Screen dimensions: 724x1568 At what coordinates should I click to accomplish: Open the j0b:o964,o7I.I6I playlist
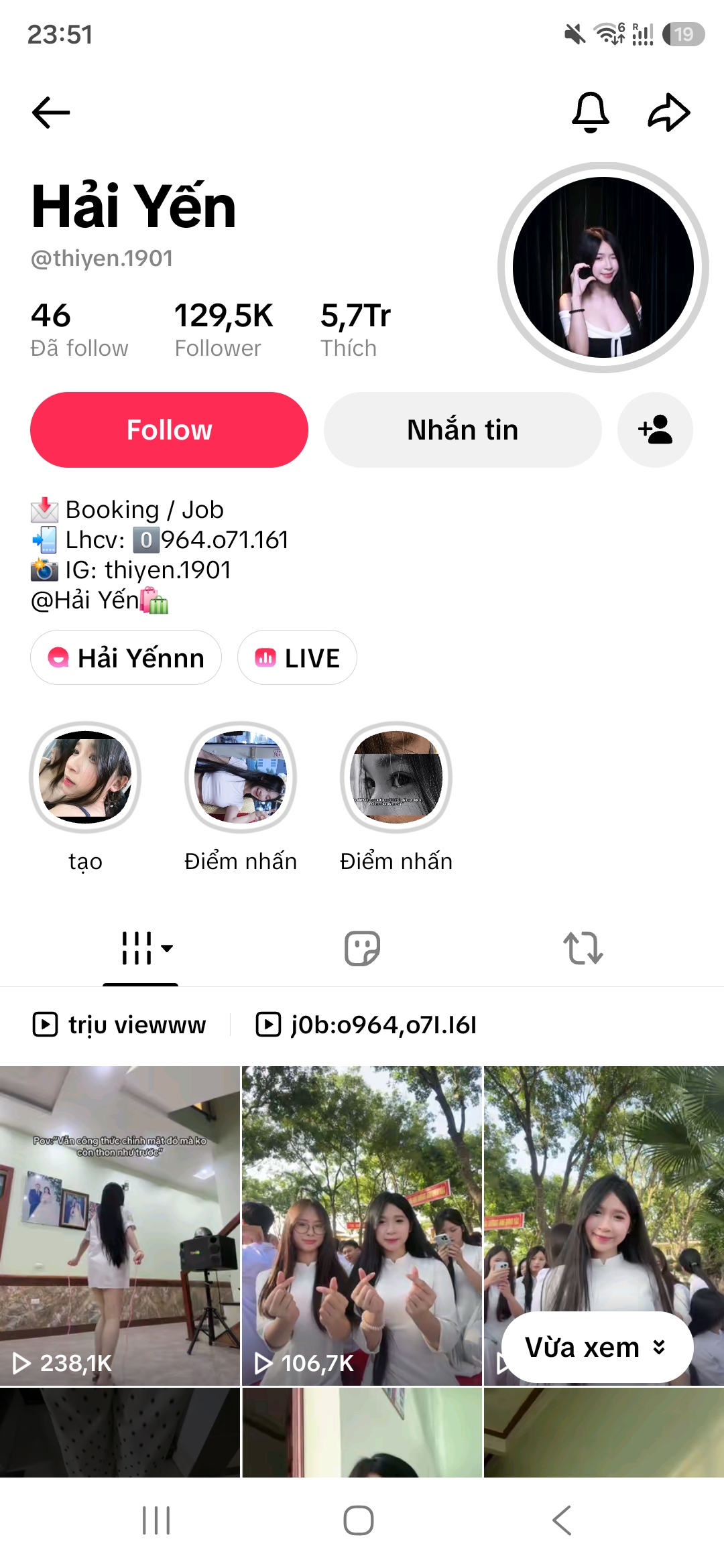[366, 1025]
